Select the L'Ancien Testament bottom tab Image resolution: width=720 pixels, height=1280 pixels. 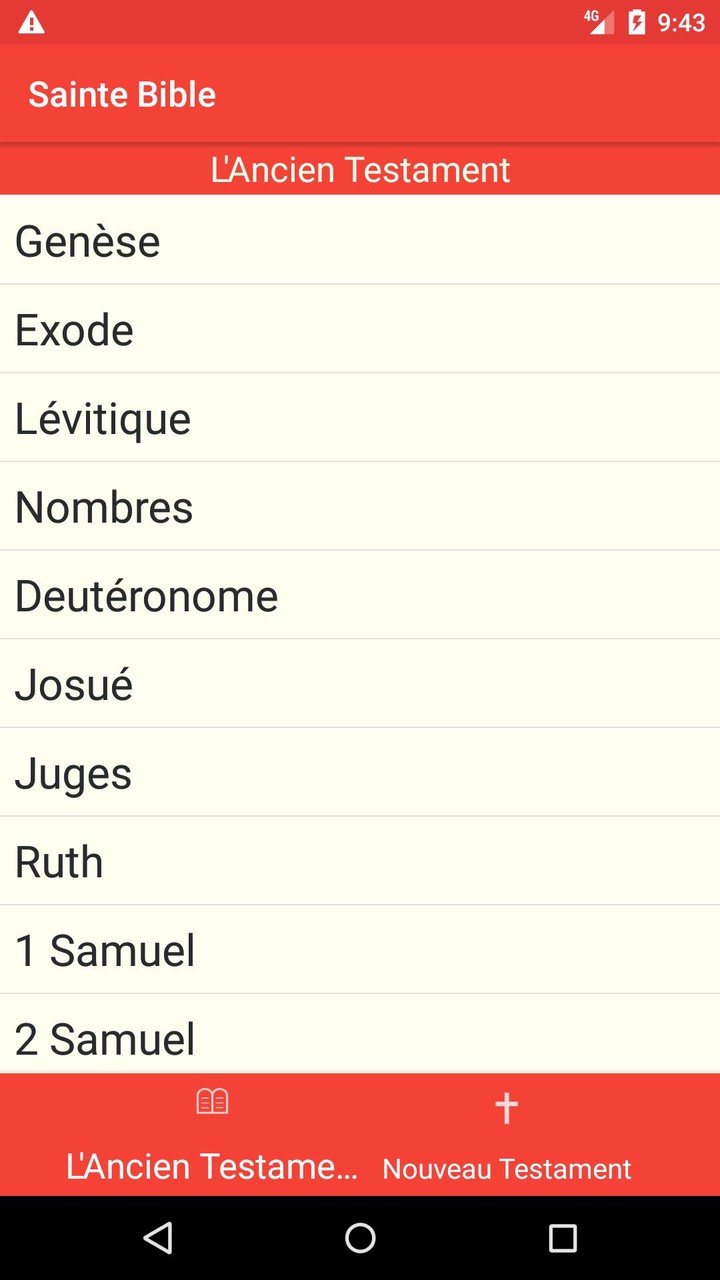212,1136
